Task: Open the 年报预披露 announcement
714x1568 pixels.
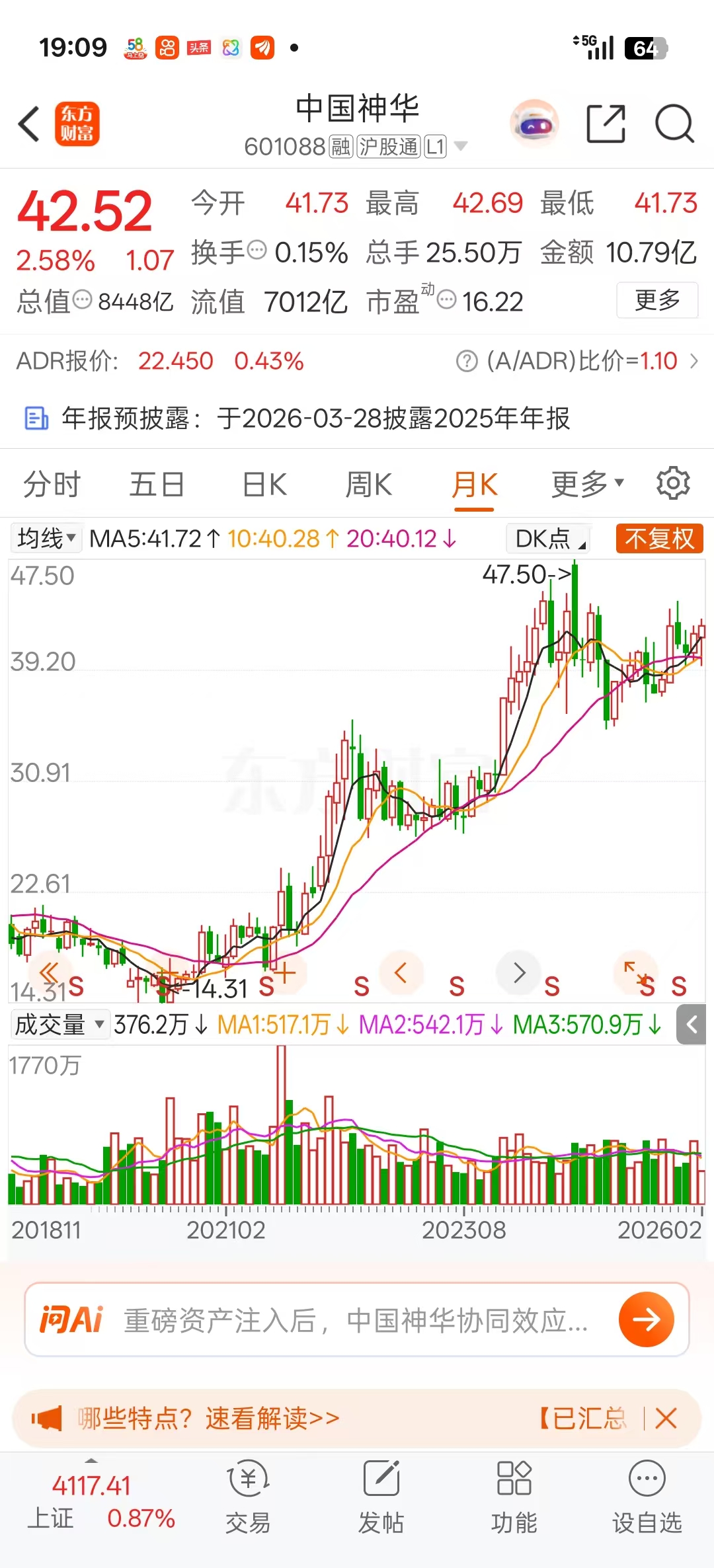Action: (x=315, y=418)
